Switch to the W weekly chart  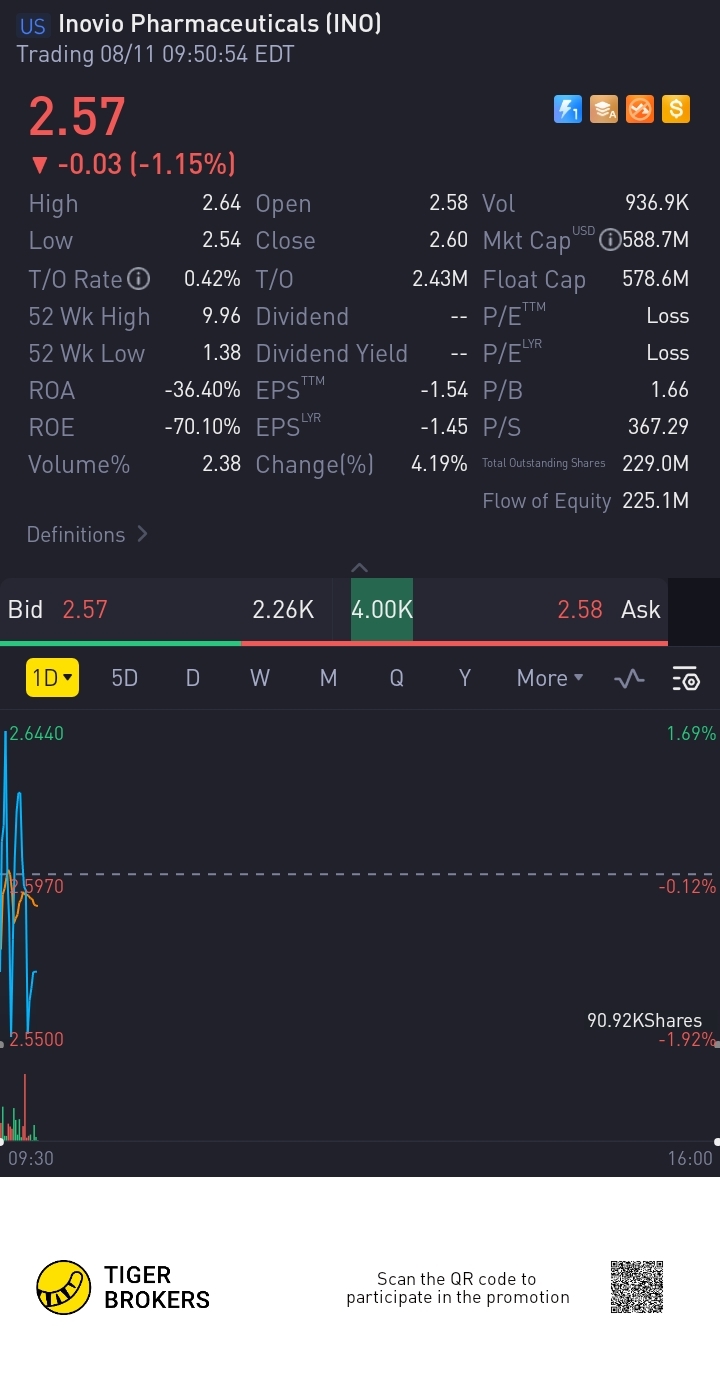click(260, 678)
